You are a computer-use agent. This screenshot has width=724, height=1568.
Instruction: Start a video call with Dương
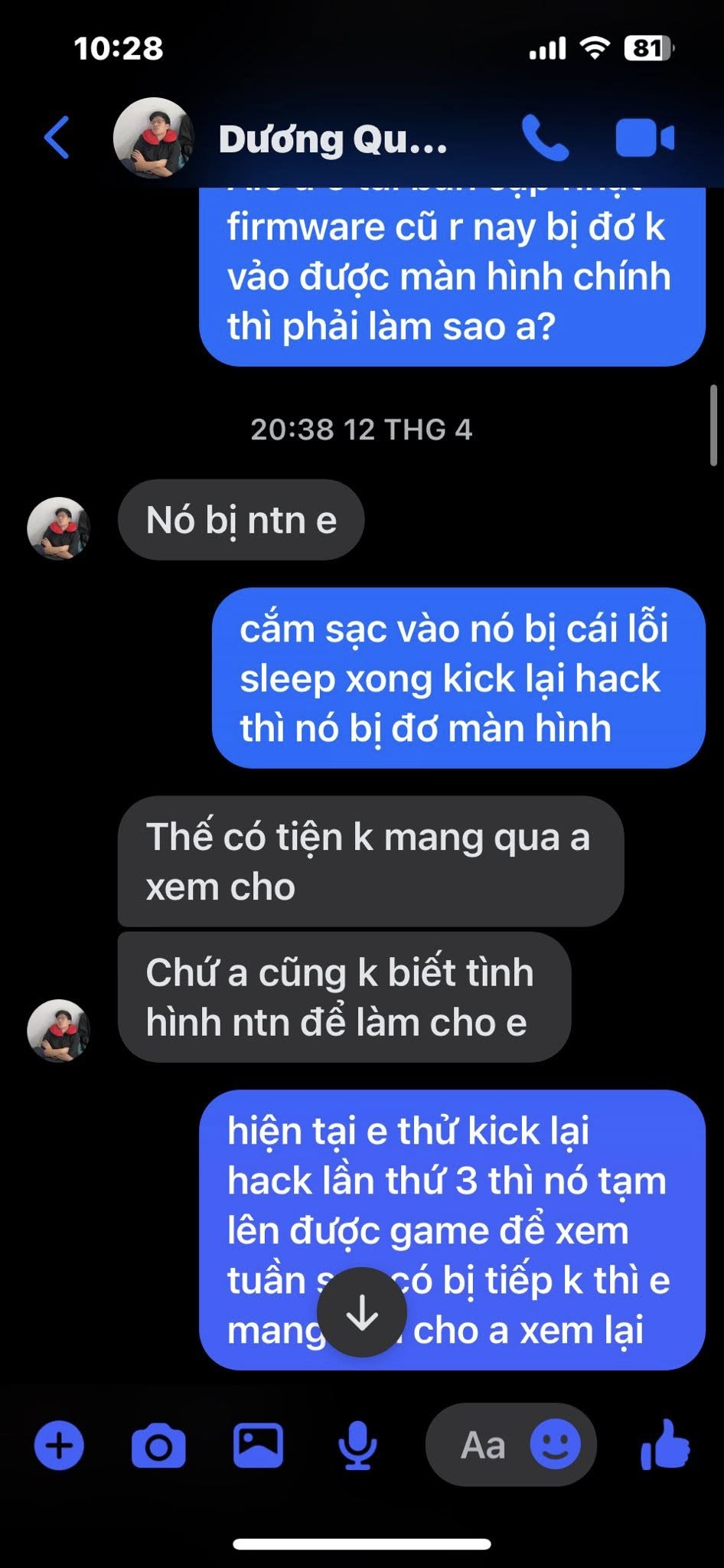coord(644,138)
